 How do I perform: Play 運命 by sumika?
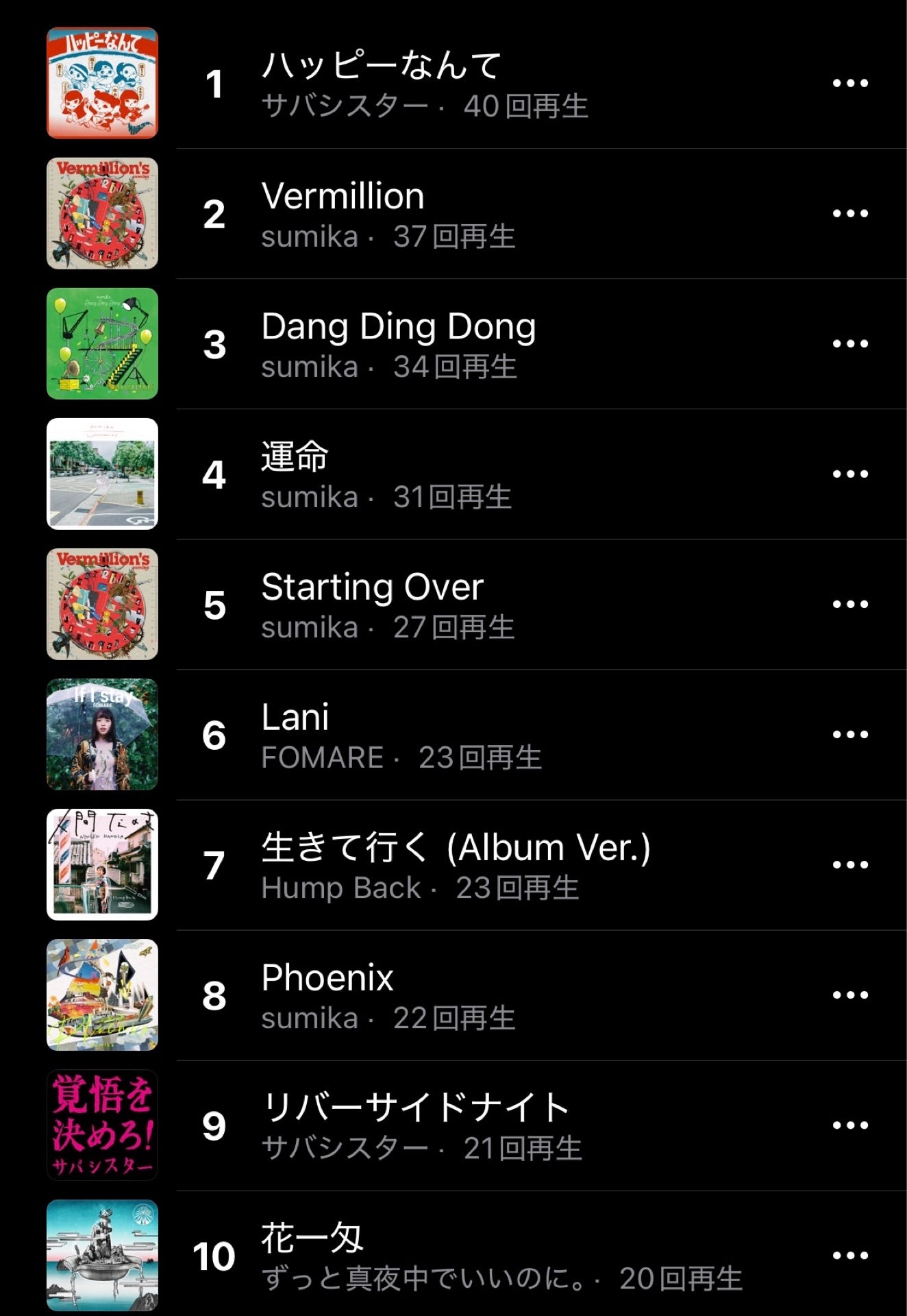(x=295, y=457)
